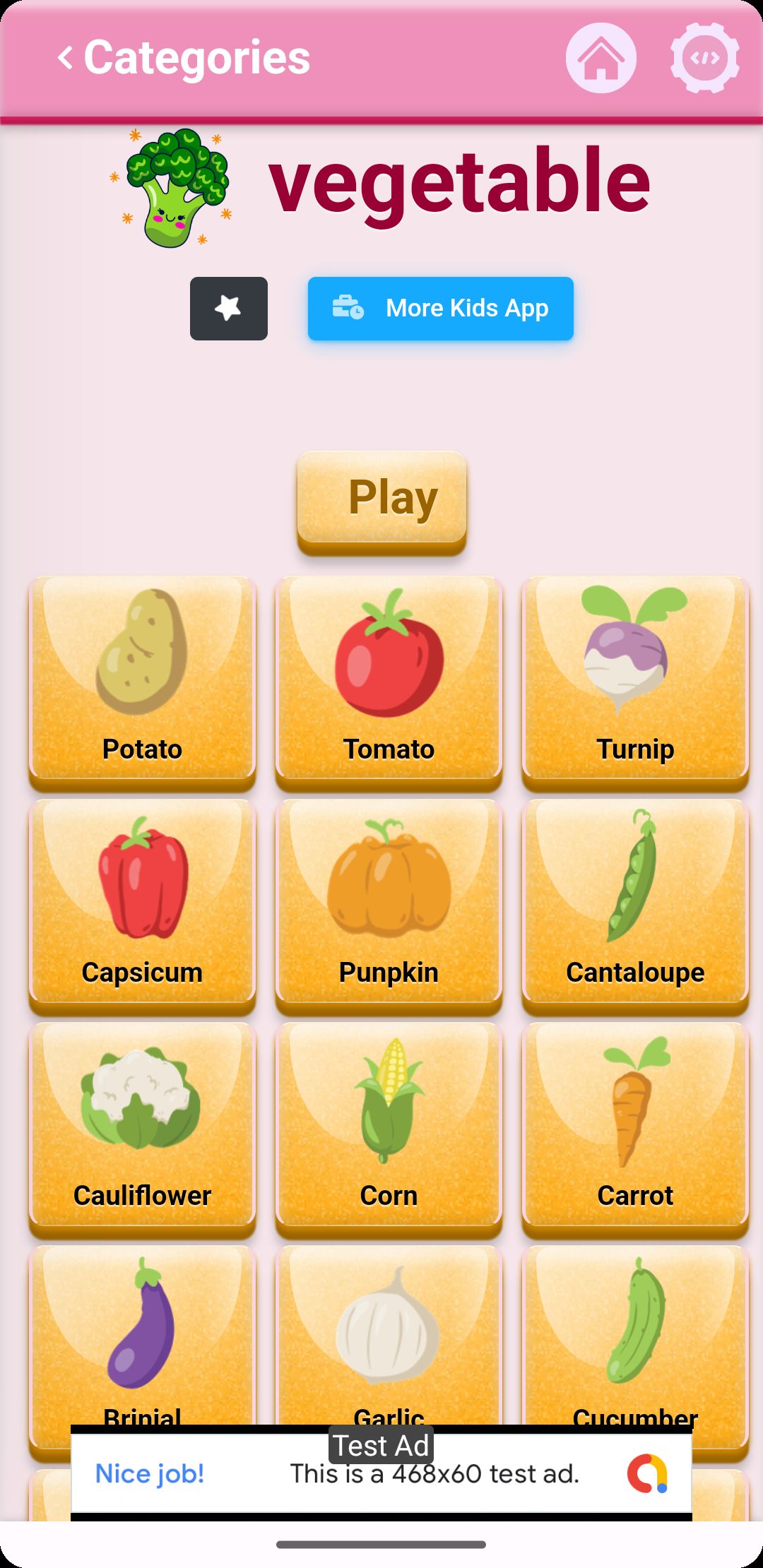The image size is (763, 1568).
Task: Select the Potato card
Action: point(142,679)
